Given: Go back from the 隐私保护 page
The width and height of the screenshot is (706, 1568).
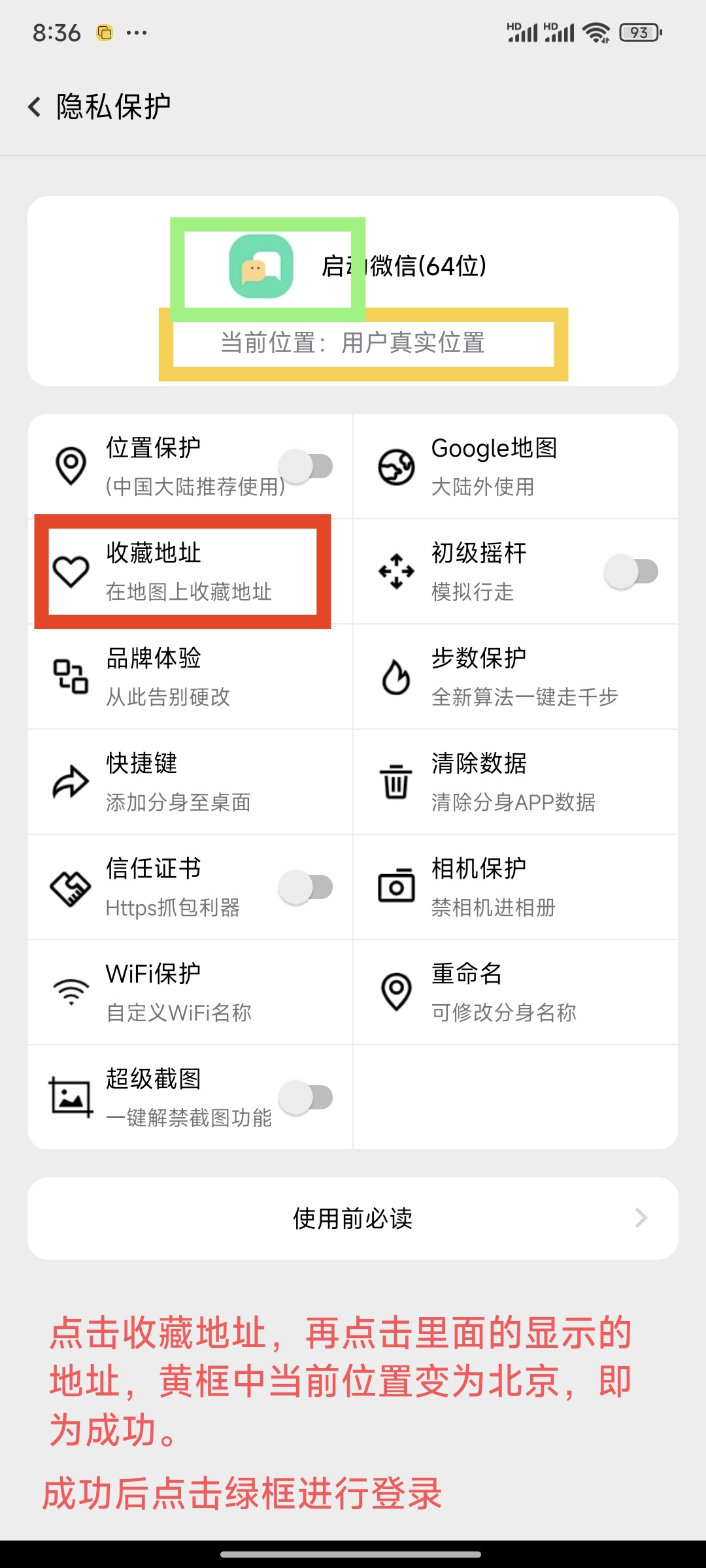Looking at the screenshot, I should coord(35,106).
